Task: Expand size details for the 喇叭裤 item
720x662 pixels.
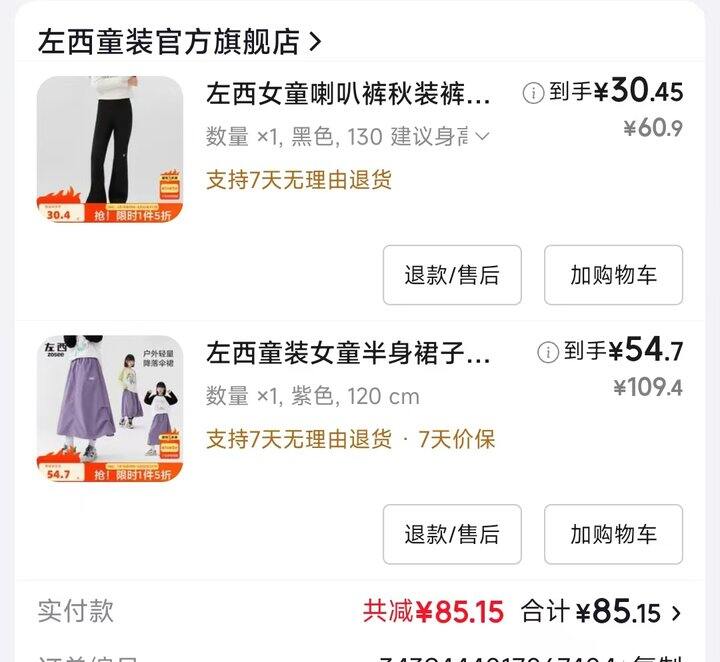Action: [x=483, y=136]
